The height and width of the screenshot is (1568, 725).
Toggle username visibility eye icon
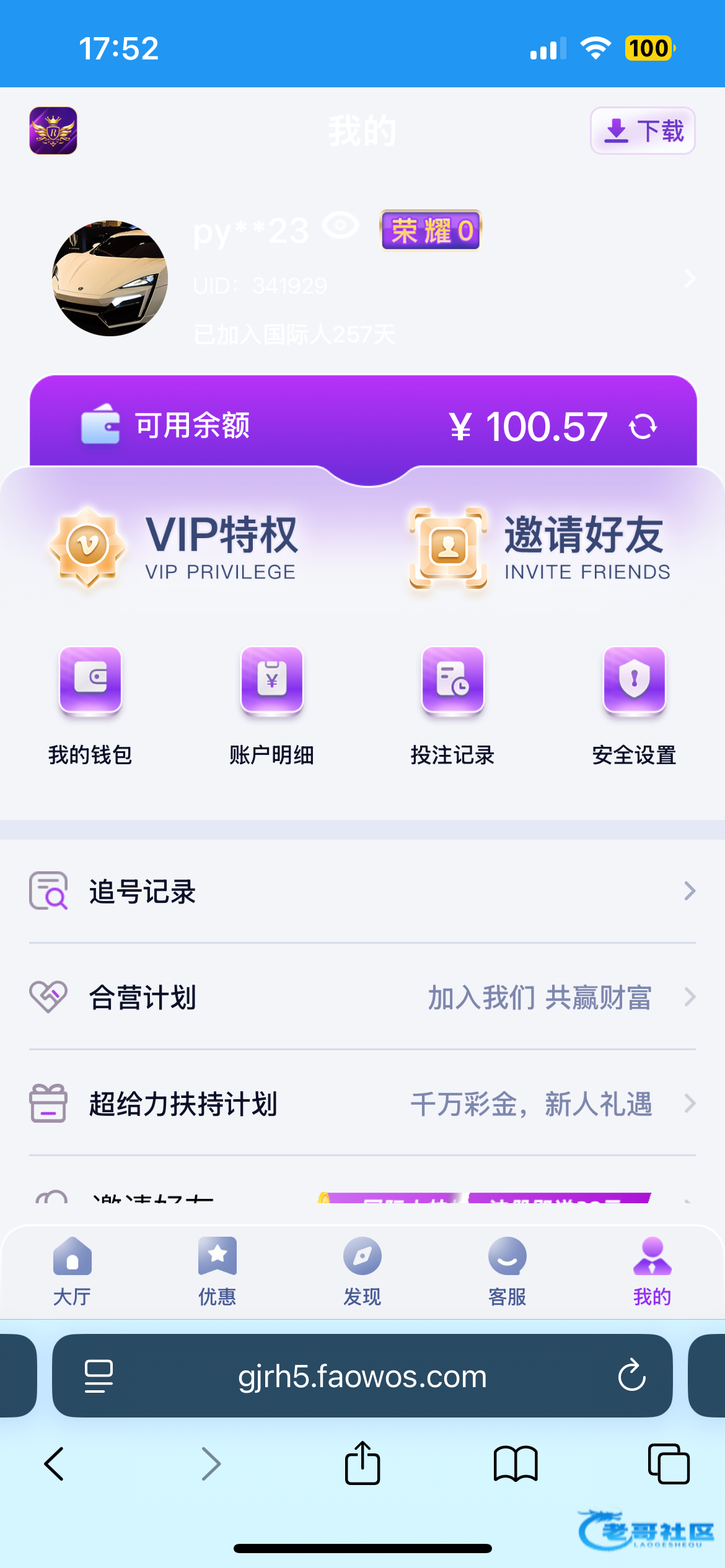tap(340, 226)
